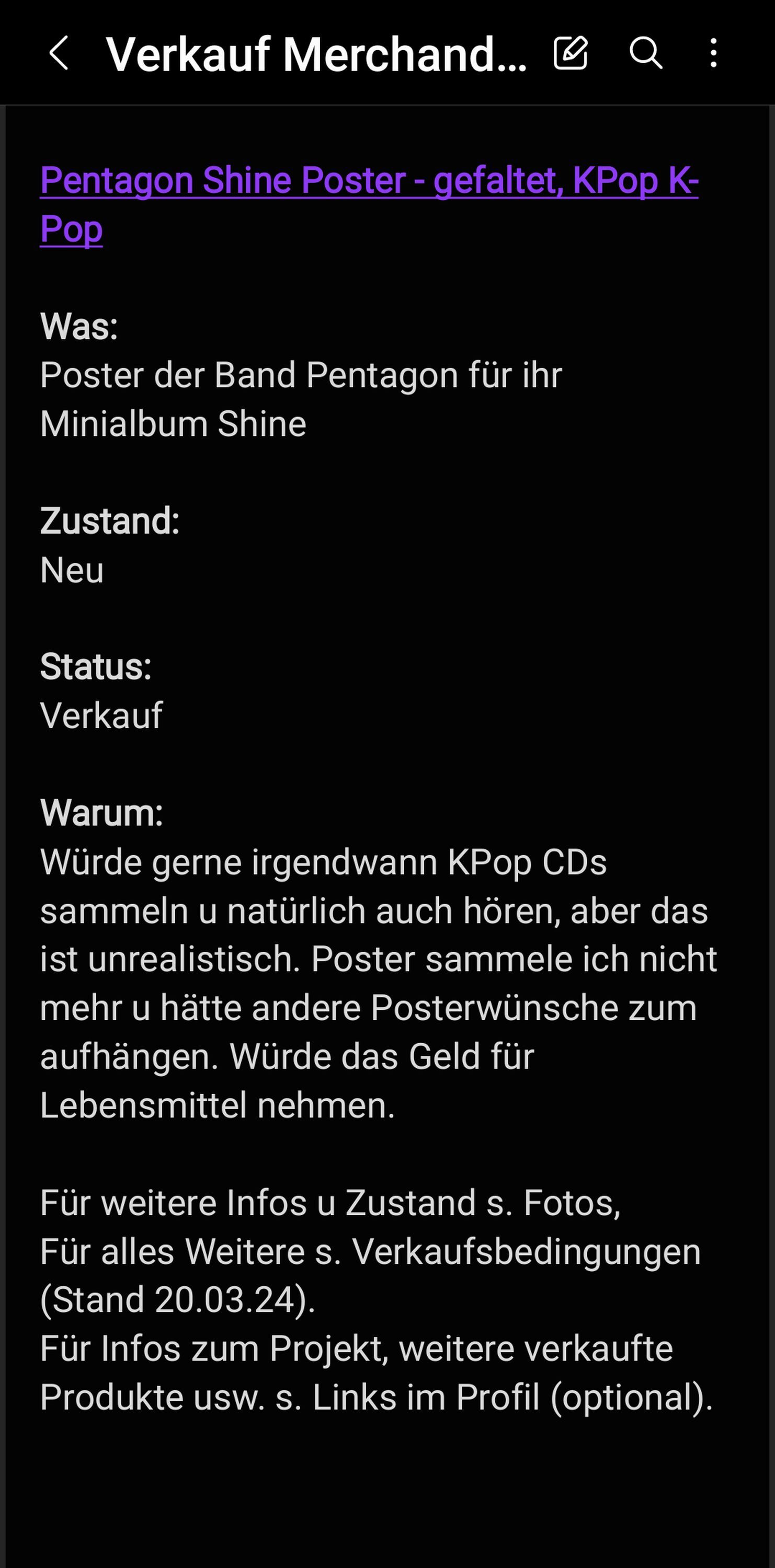Screen dimensions: 775x1568
Task: Go back using the top-left arrow
Action: (x=59, y=53)
